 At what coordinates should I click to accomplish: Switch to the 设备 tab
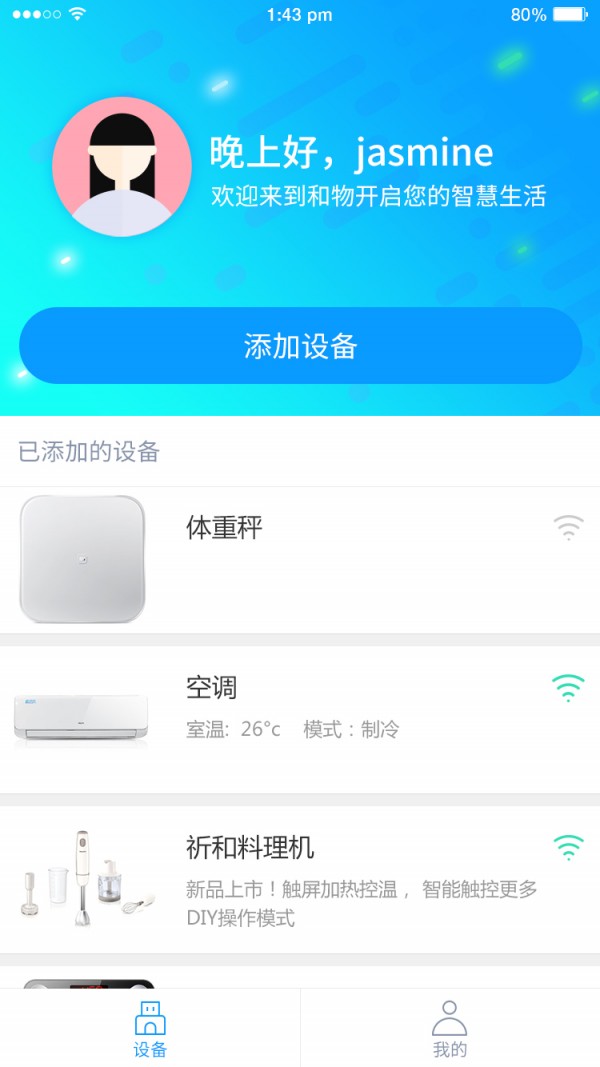coord(150,1028)
